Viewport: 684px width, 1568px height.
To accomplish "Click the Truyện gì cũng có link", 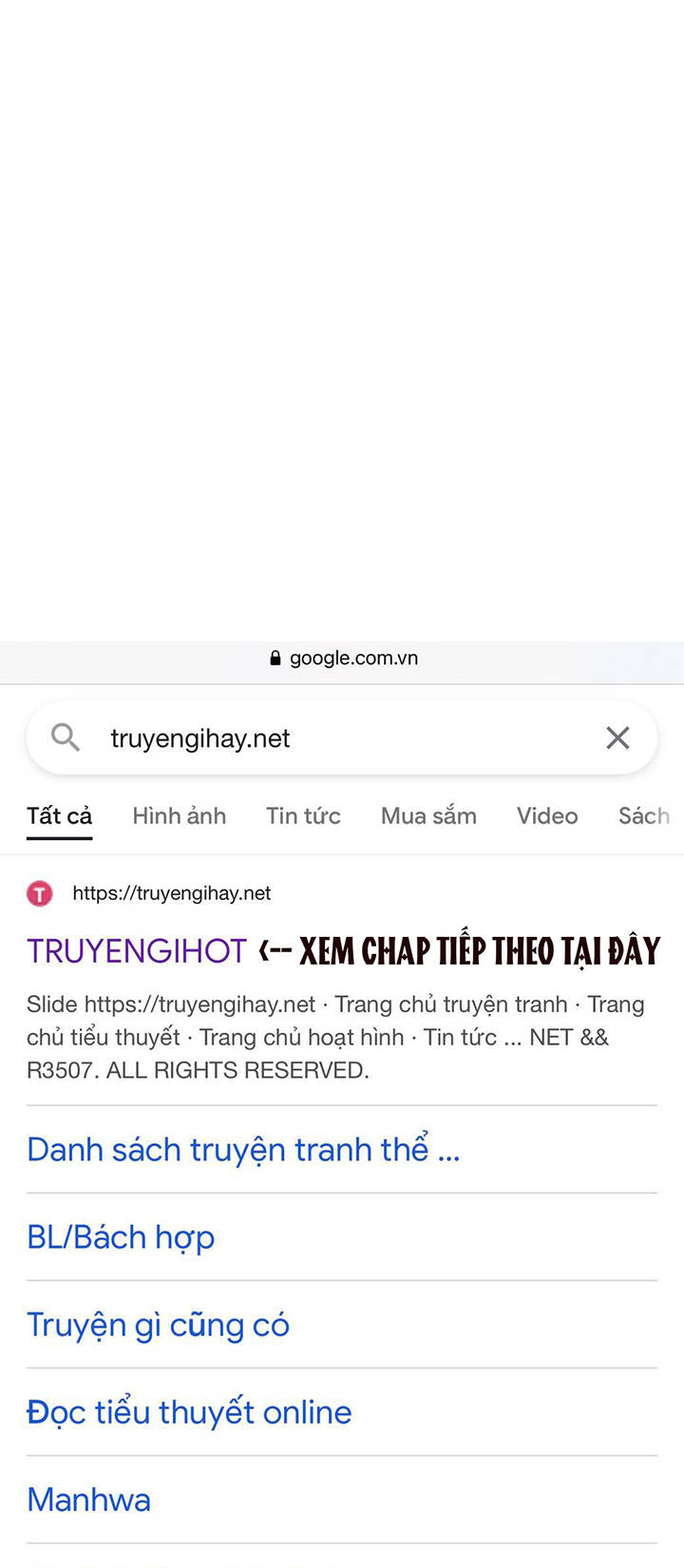I will click(x=158, y=1324).
